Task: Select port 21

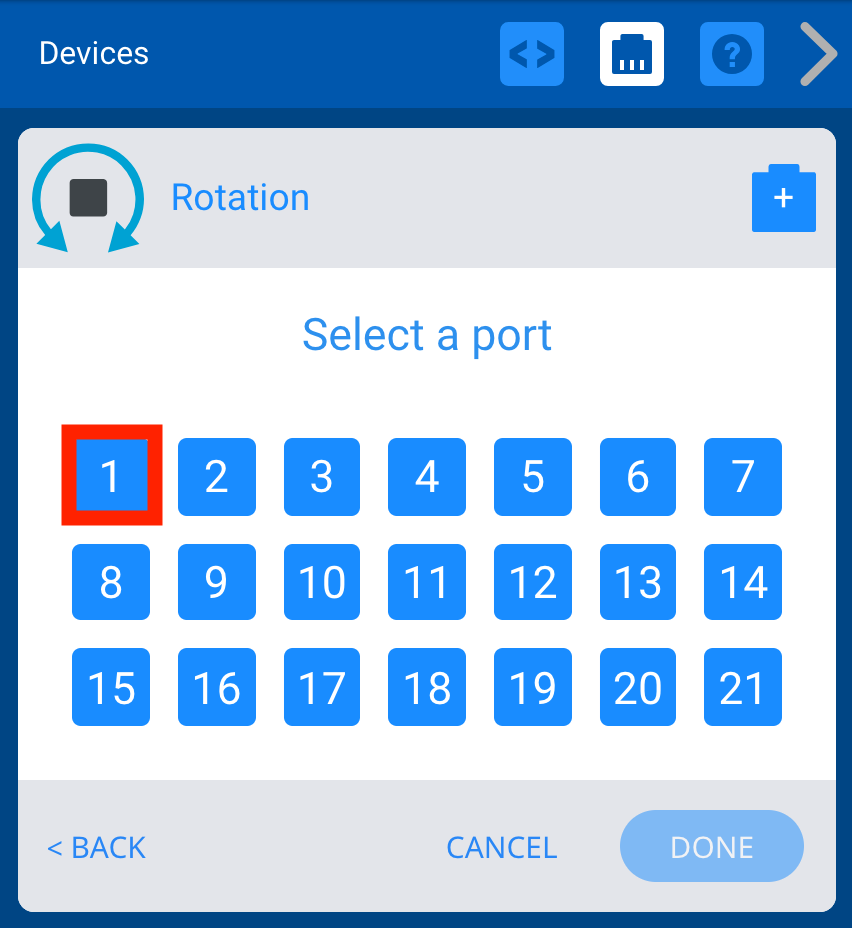Action: [x=742, y=687]
